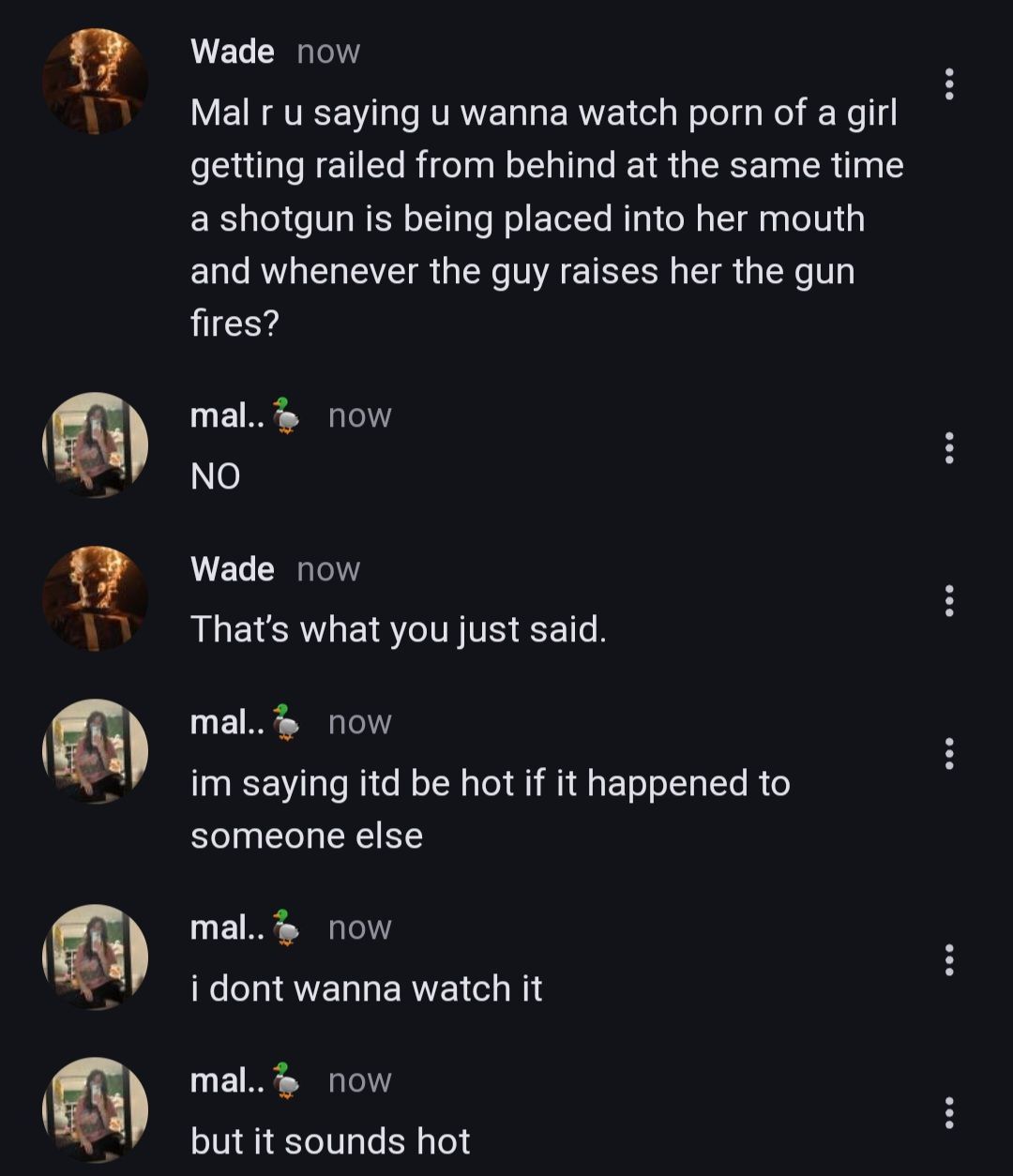The height and width of the screenshot is (1176, 1013).
Task: View Wade's profile picture on the first comment
Action: point(95,81)
